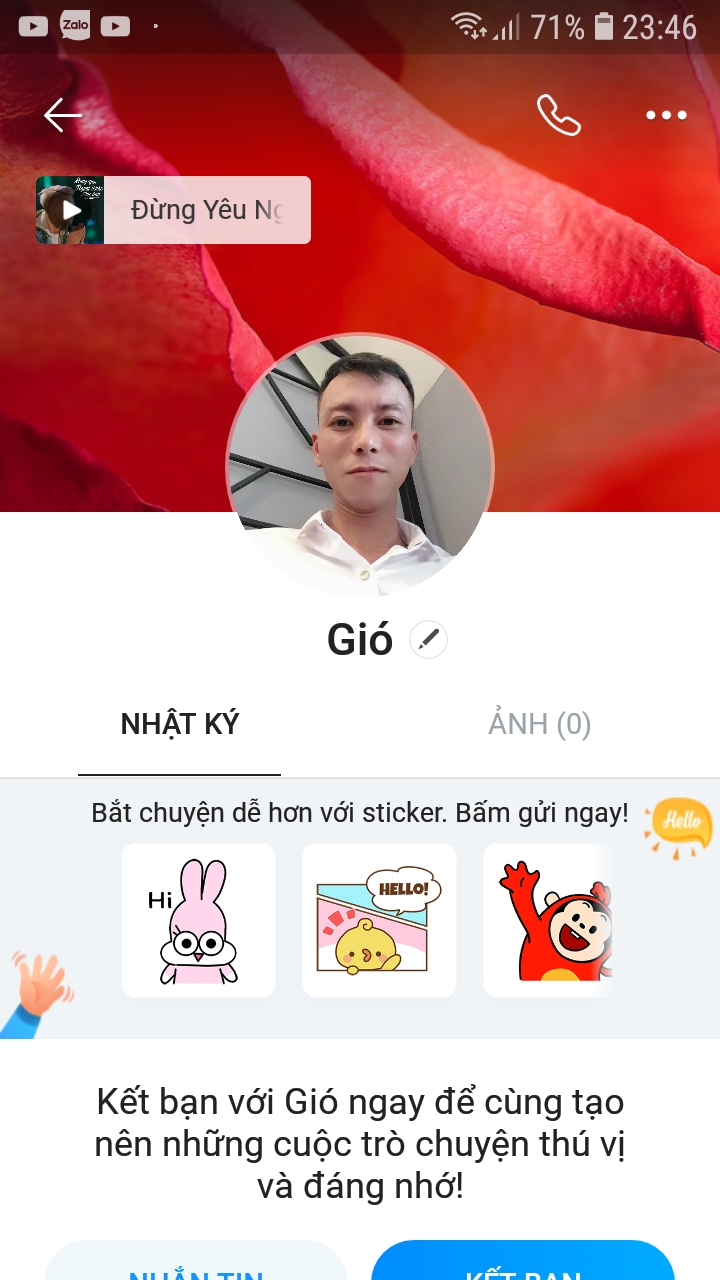The width and height of the screenshot is (720, 1280).
Task: Switch to the NHẬT KÝ tab
Action: [180, 724]
